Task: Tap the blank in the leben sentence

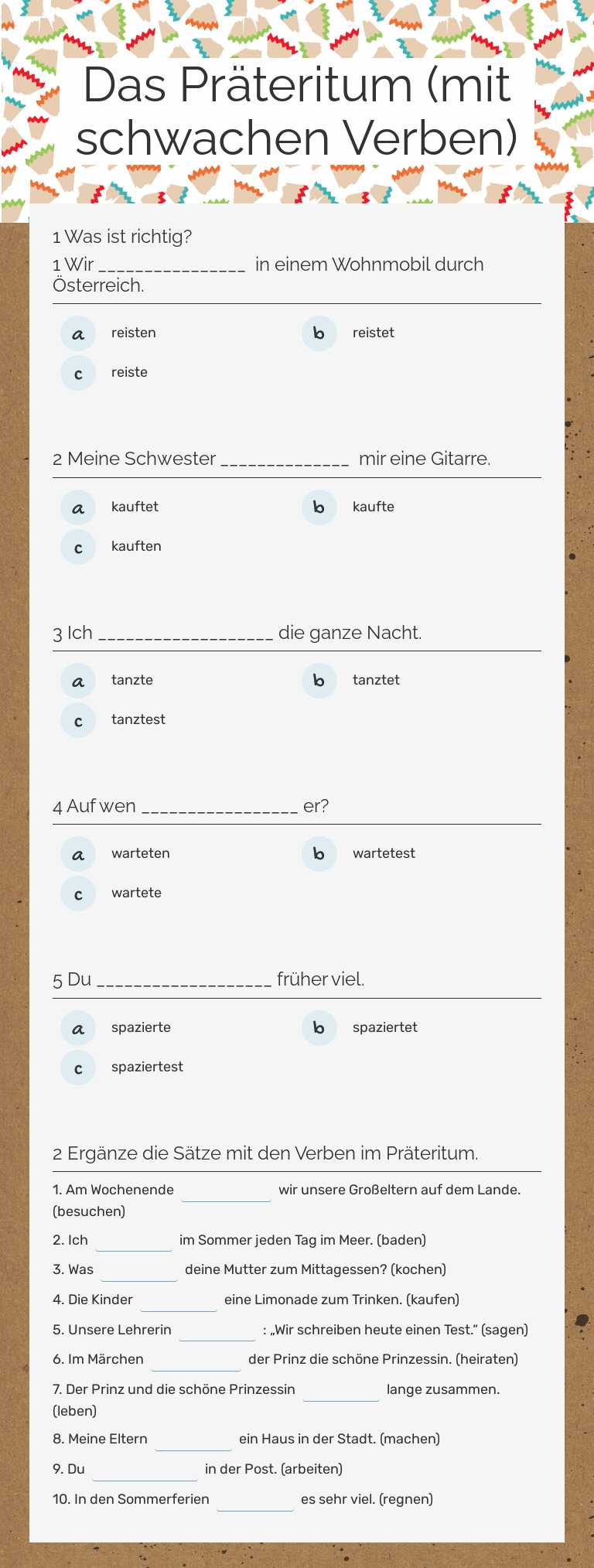Action: [x=341, y=1390]
